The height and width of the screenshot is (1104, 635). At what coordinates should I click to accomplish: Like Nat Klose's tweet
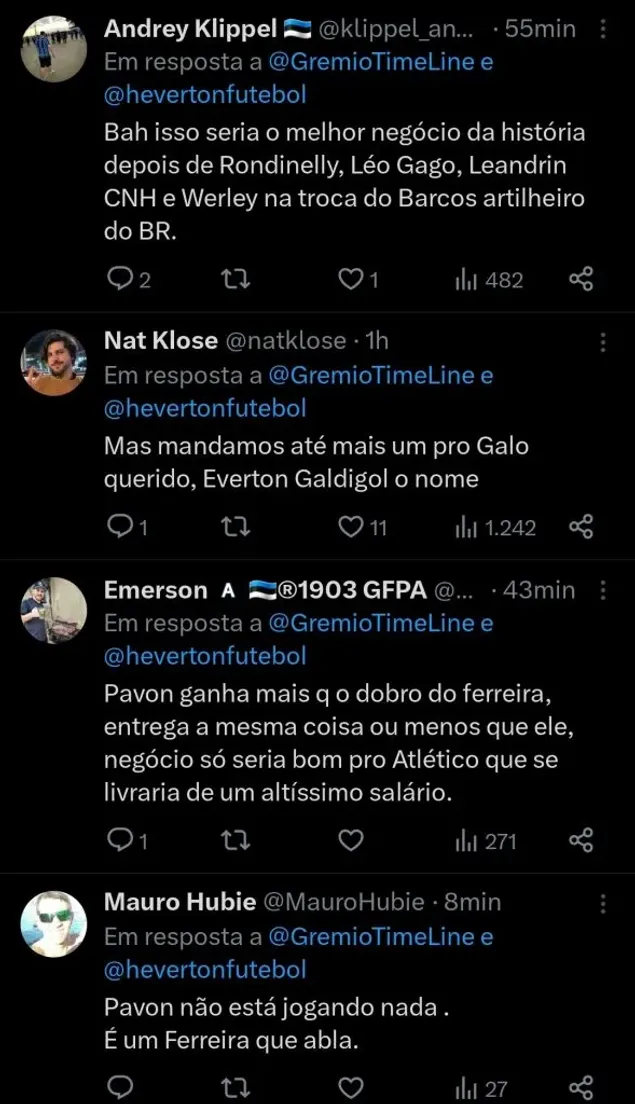[x=350, y=526]
